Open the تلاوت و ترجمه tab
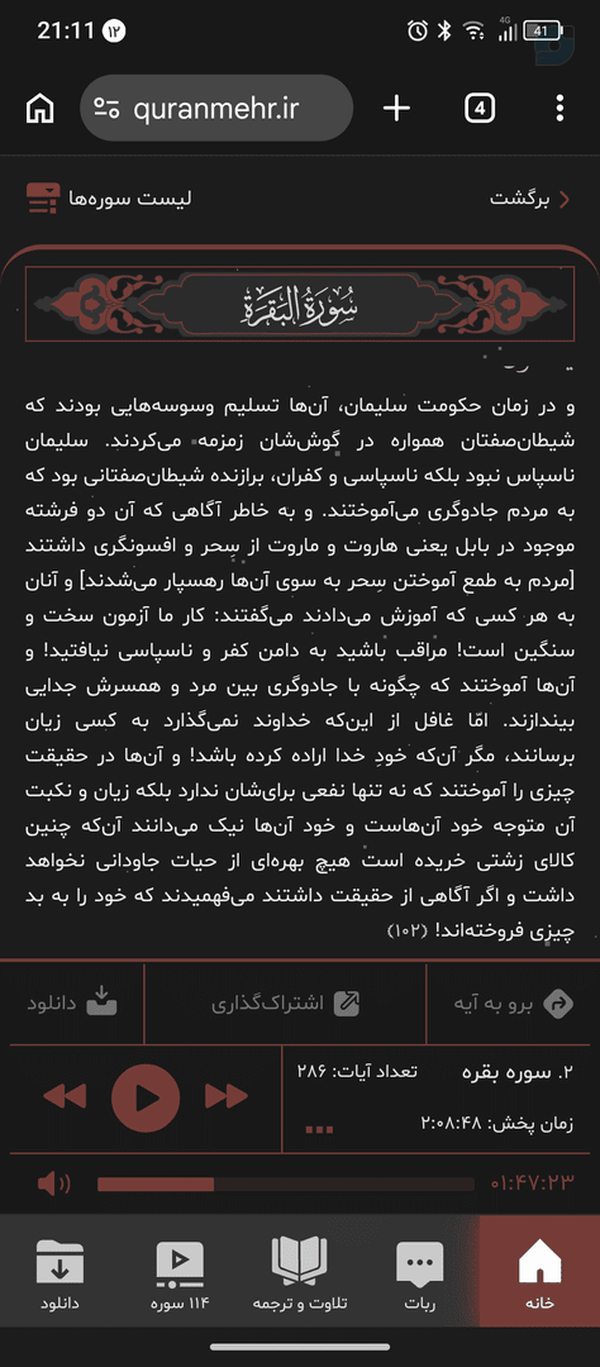Viewport: 600px width, 1367px height. pos(300,1272)
